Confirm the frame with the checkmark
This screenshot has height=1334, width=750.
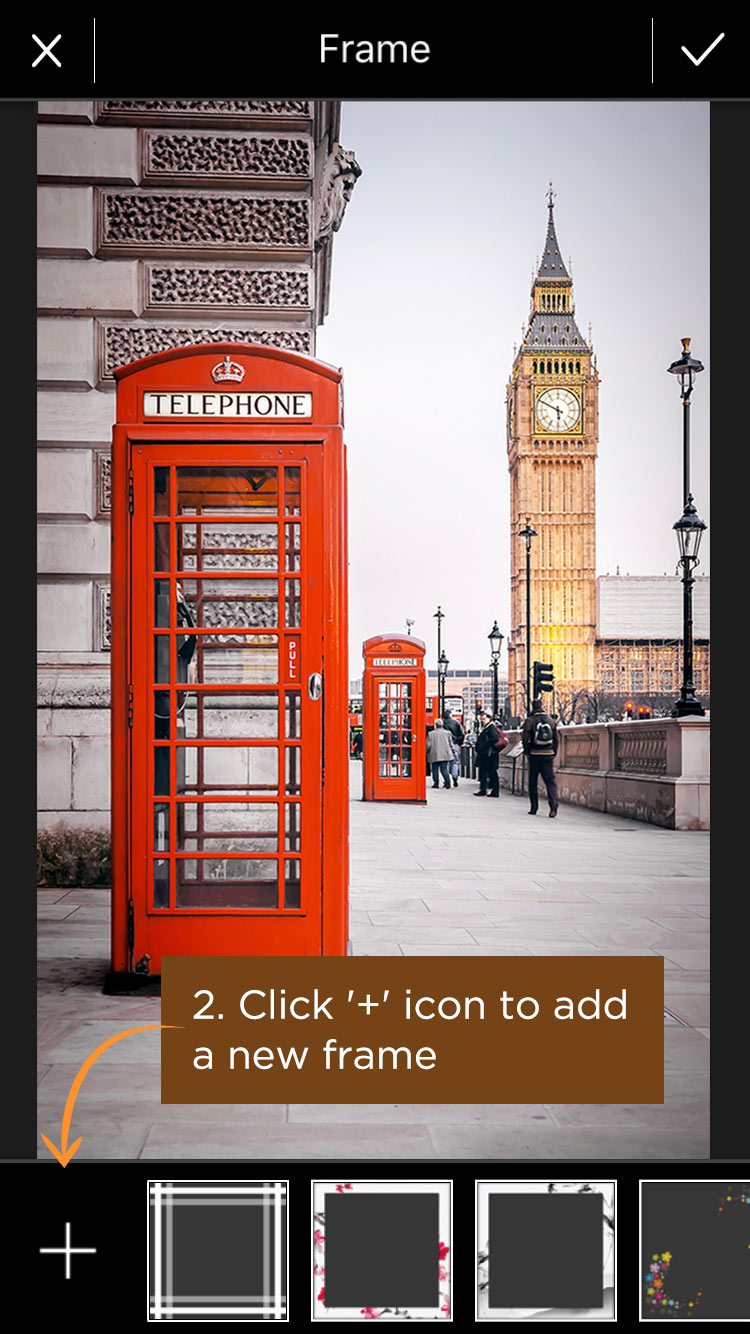pyautogui.click(x=702, y=49)
